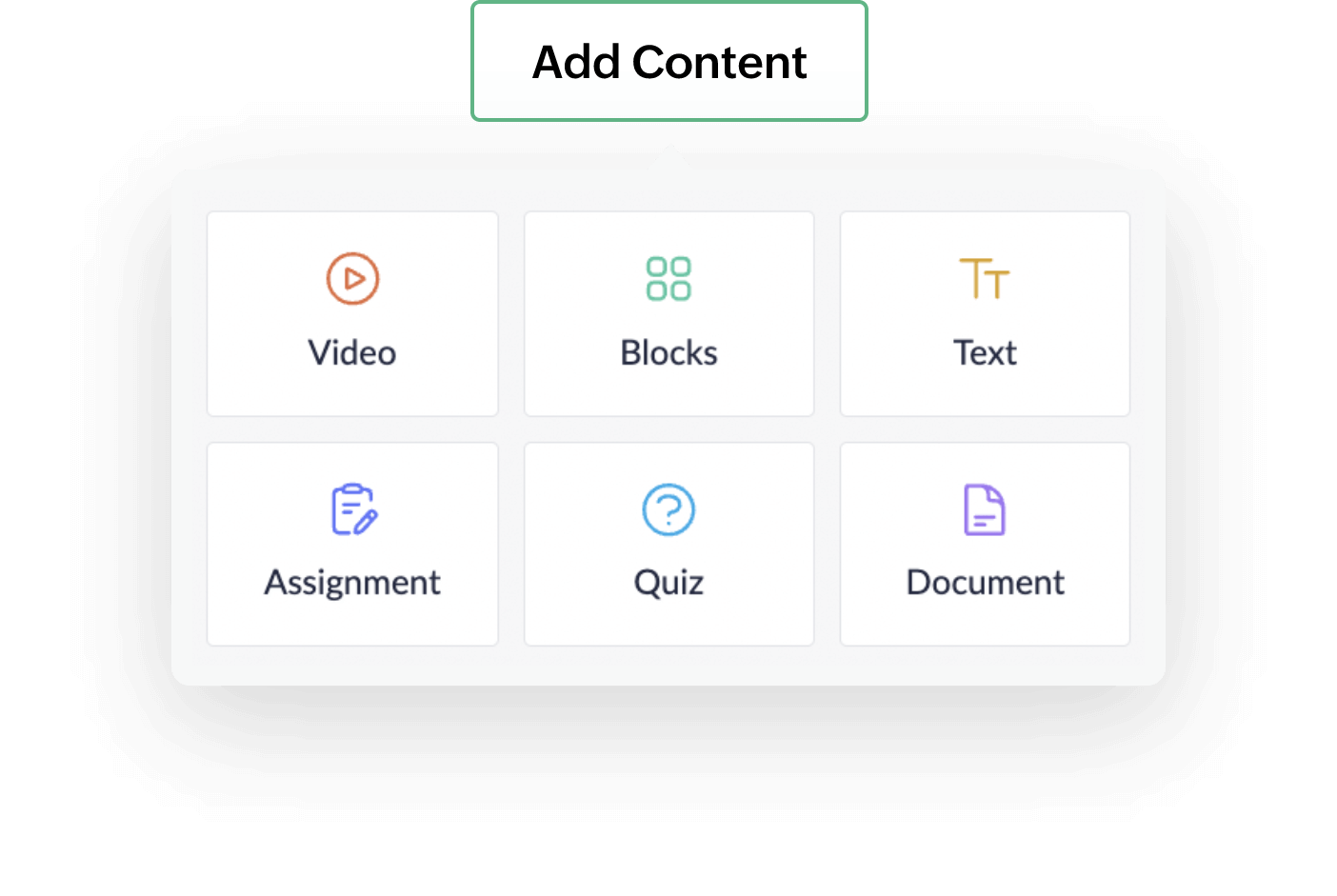Image resolution: width=1337 pixels, height=896 pixels.
Task: Choose Blocks as content
Action: point(668,313)
